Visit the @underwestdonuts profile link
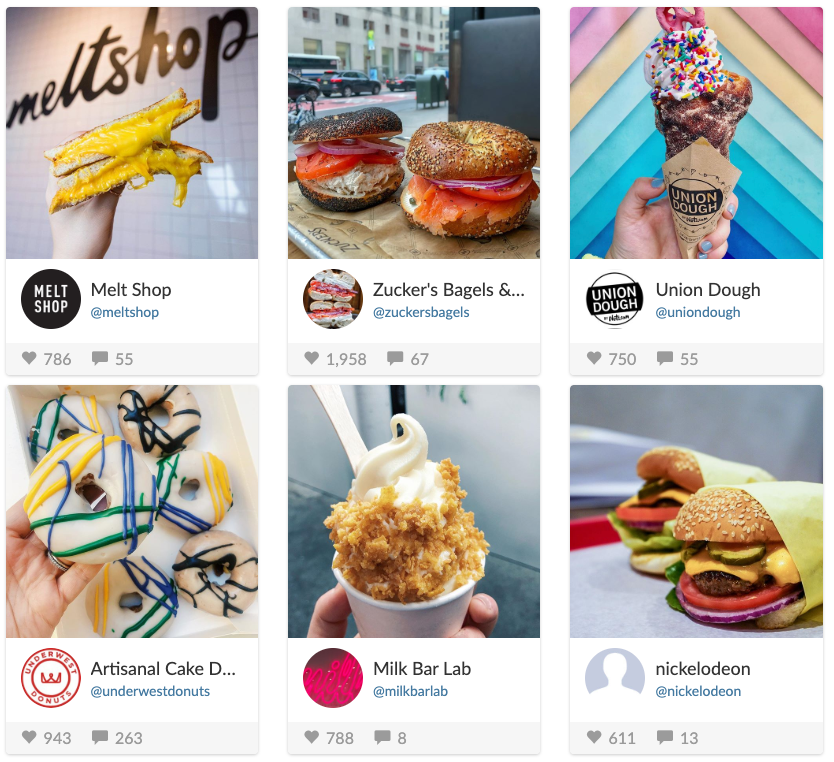The height and width of the screenshot is (762, 834). 150,691
